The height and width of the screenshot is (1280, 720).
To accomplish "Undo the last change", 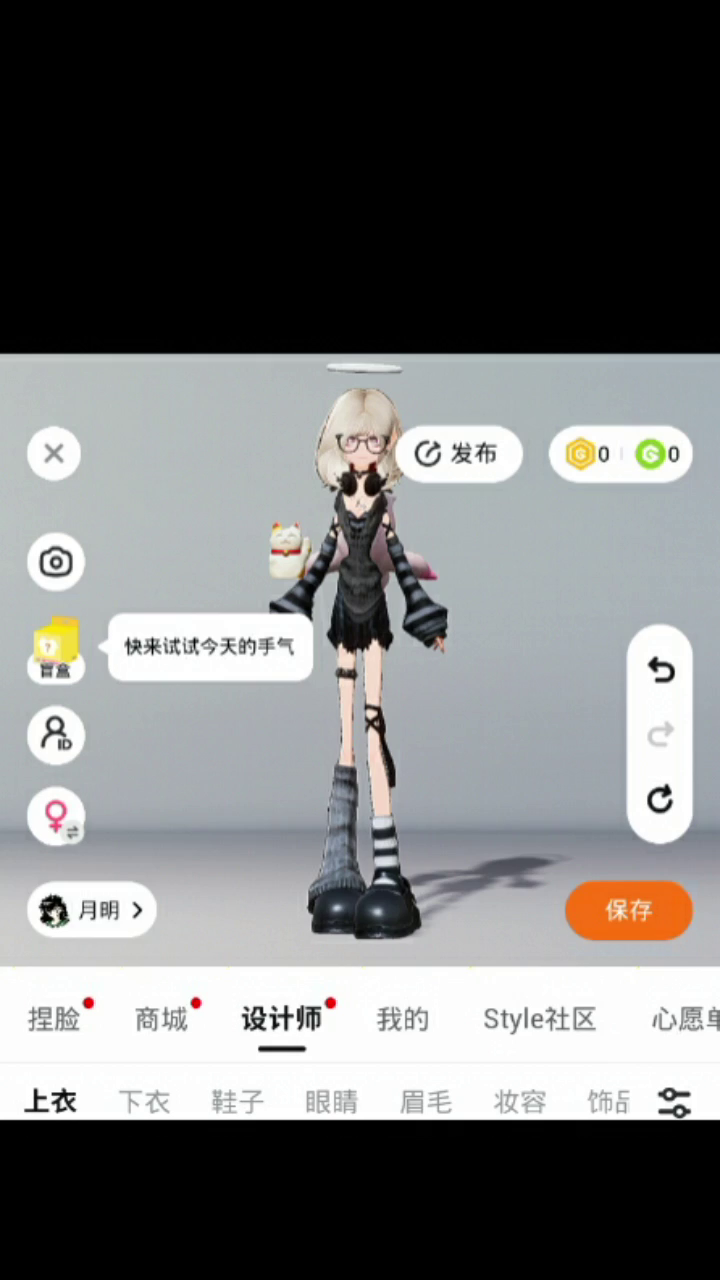I will [x=660, y=670].
